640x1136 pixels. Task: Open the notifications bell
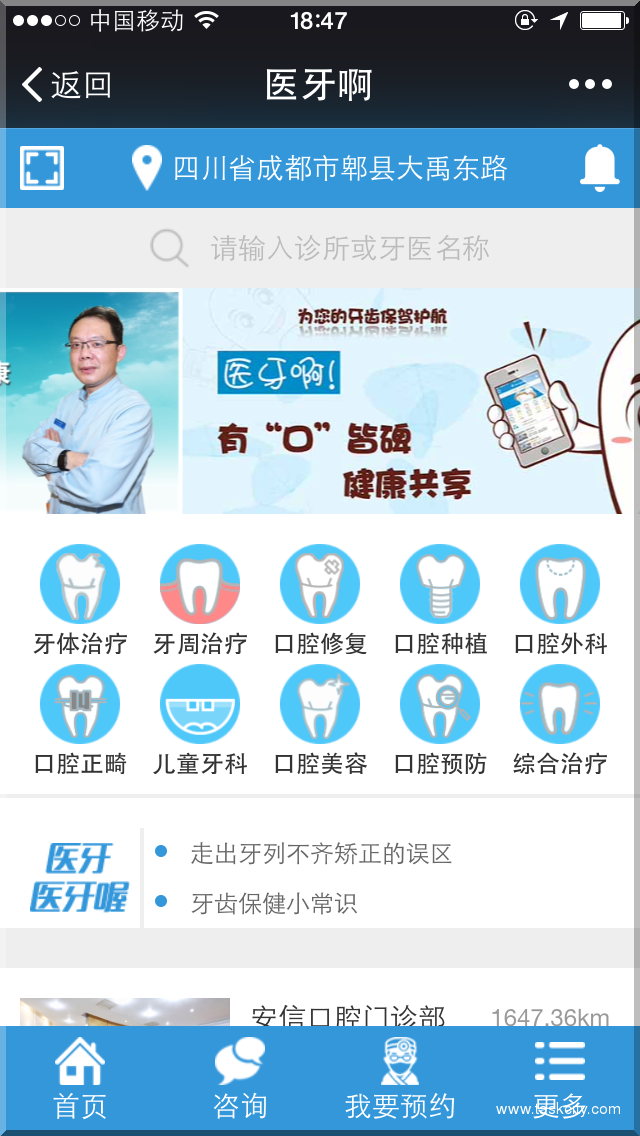pos(599,168)
